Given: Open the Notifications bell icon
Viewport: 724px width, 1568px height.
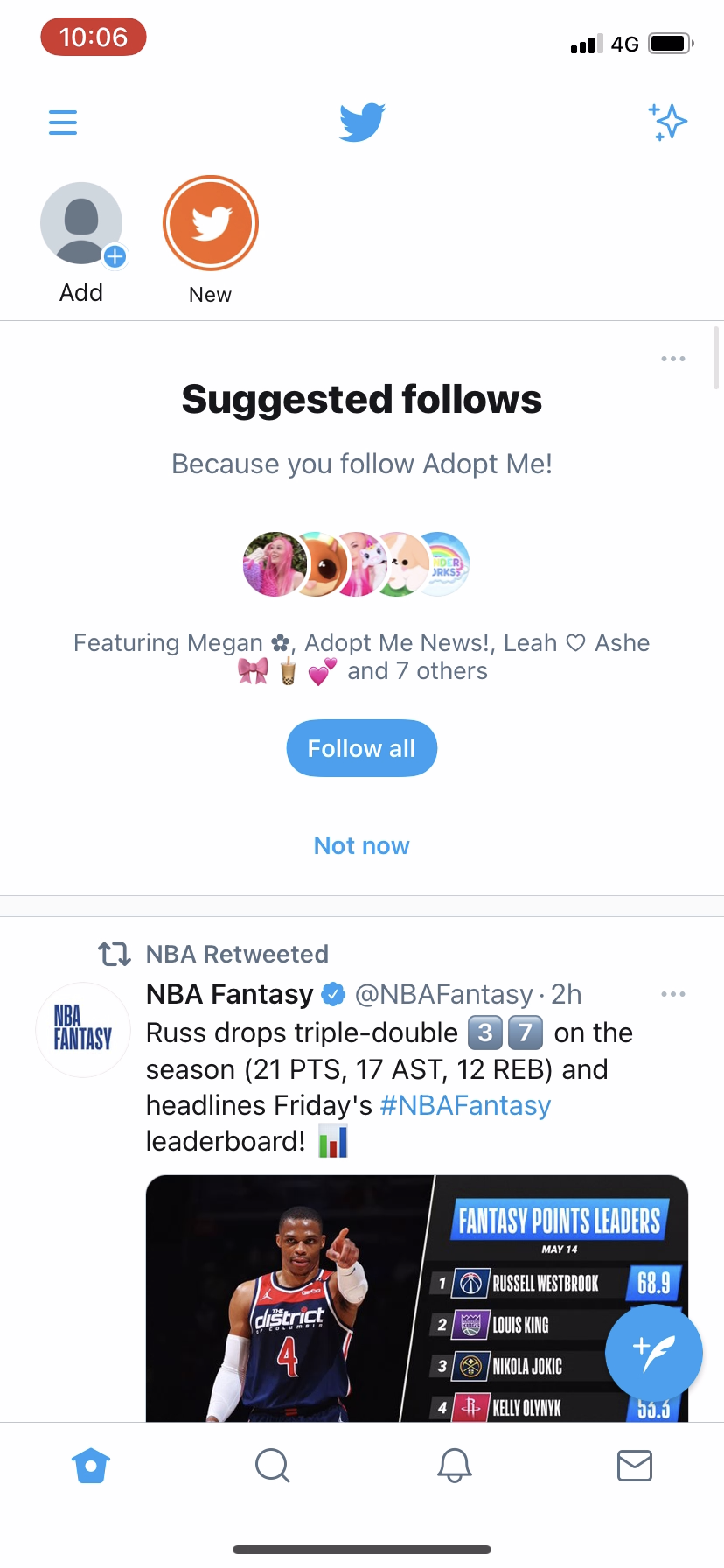Looking at the screenshot, I should [453, 1465].
